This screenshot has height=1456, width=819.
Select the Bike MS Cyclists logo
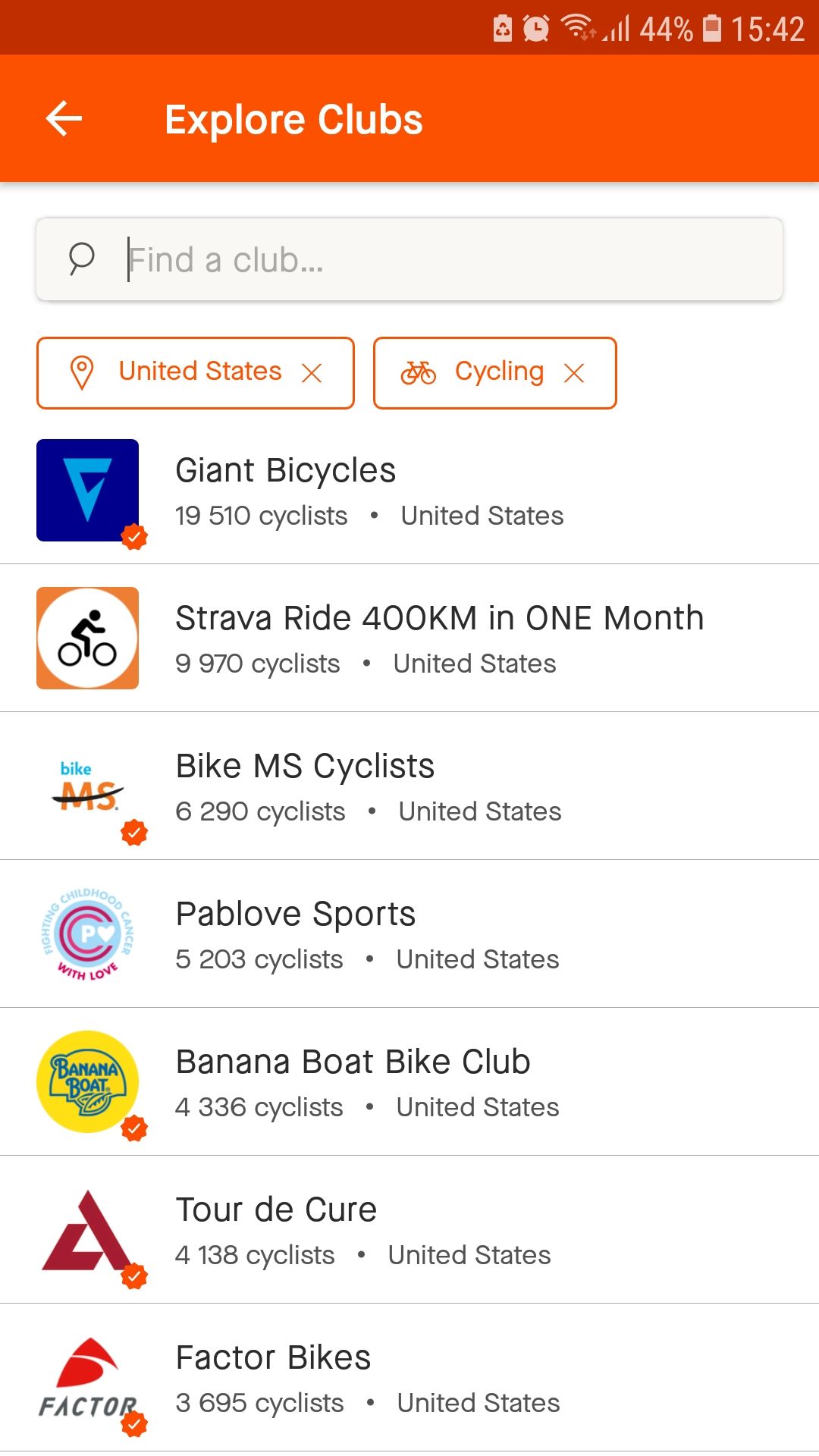point(87,786)
